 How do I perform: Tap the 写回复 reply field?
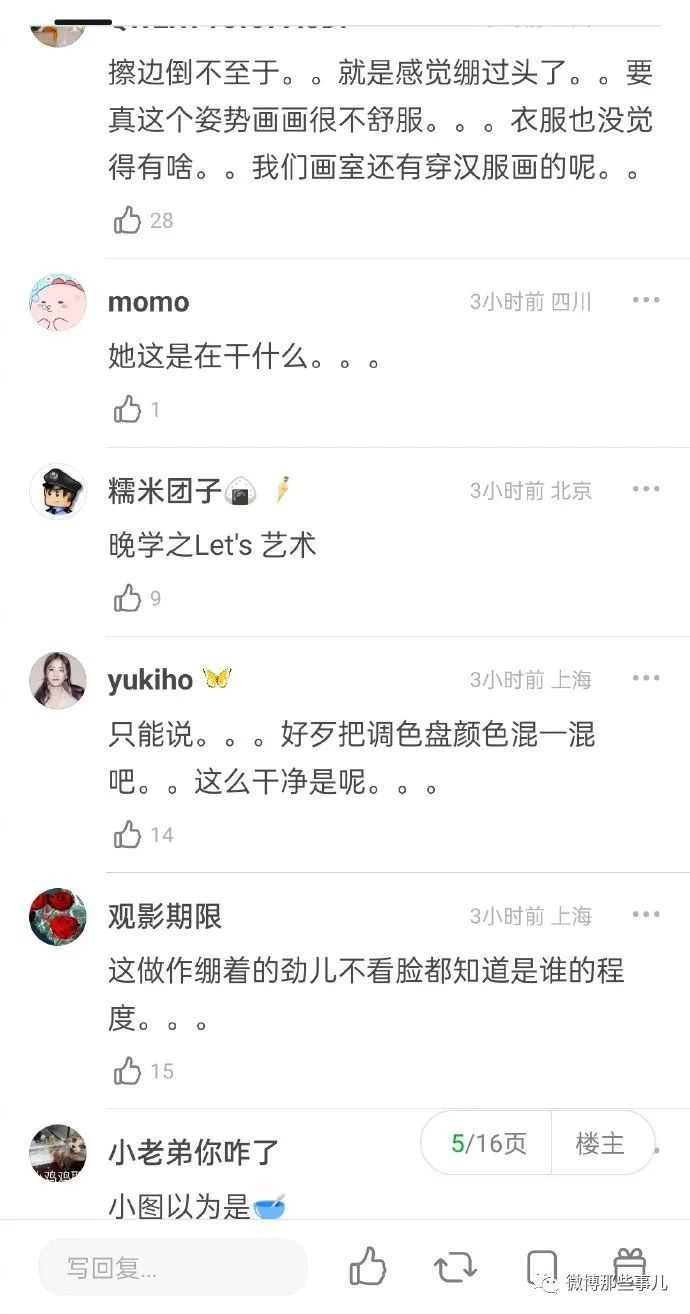coord(172,1268)
